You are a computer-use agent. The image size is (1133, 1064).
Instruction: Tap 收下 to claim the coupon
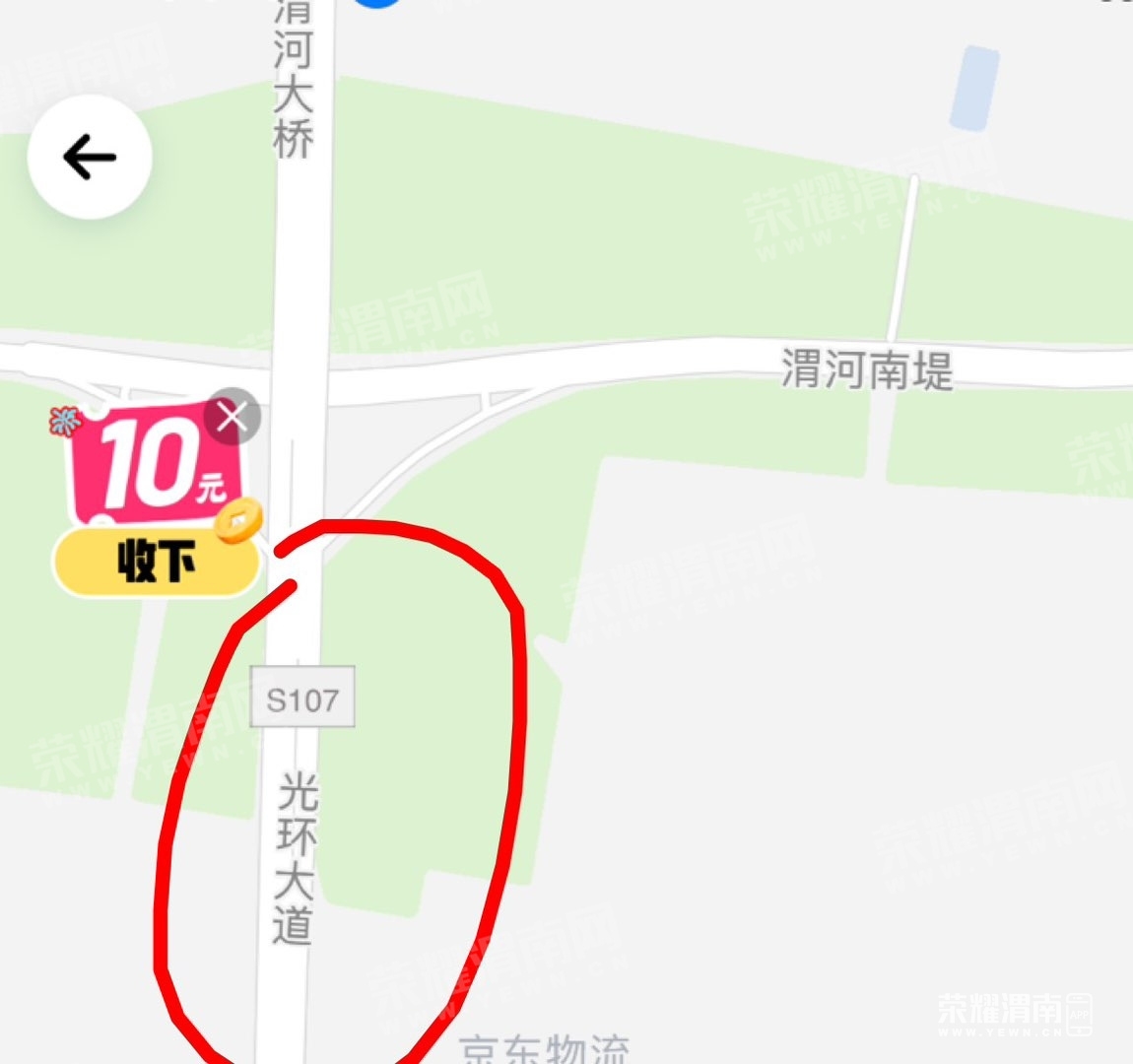point(156,563)
